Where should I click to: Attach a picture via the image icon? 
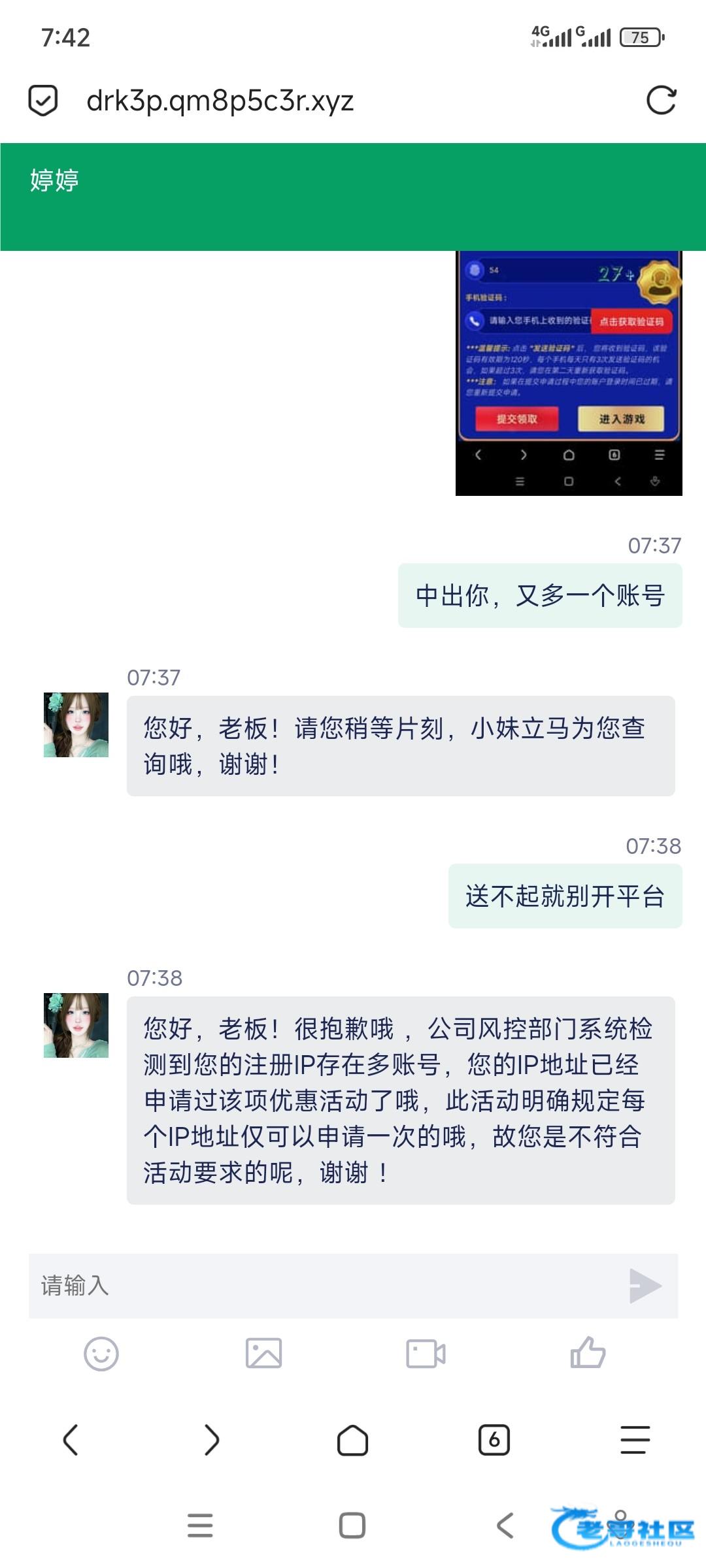[x=263, y=1354]
